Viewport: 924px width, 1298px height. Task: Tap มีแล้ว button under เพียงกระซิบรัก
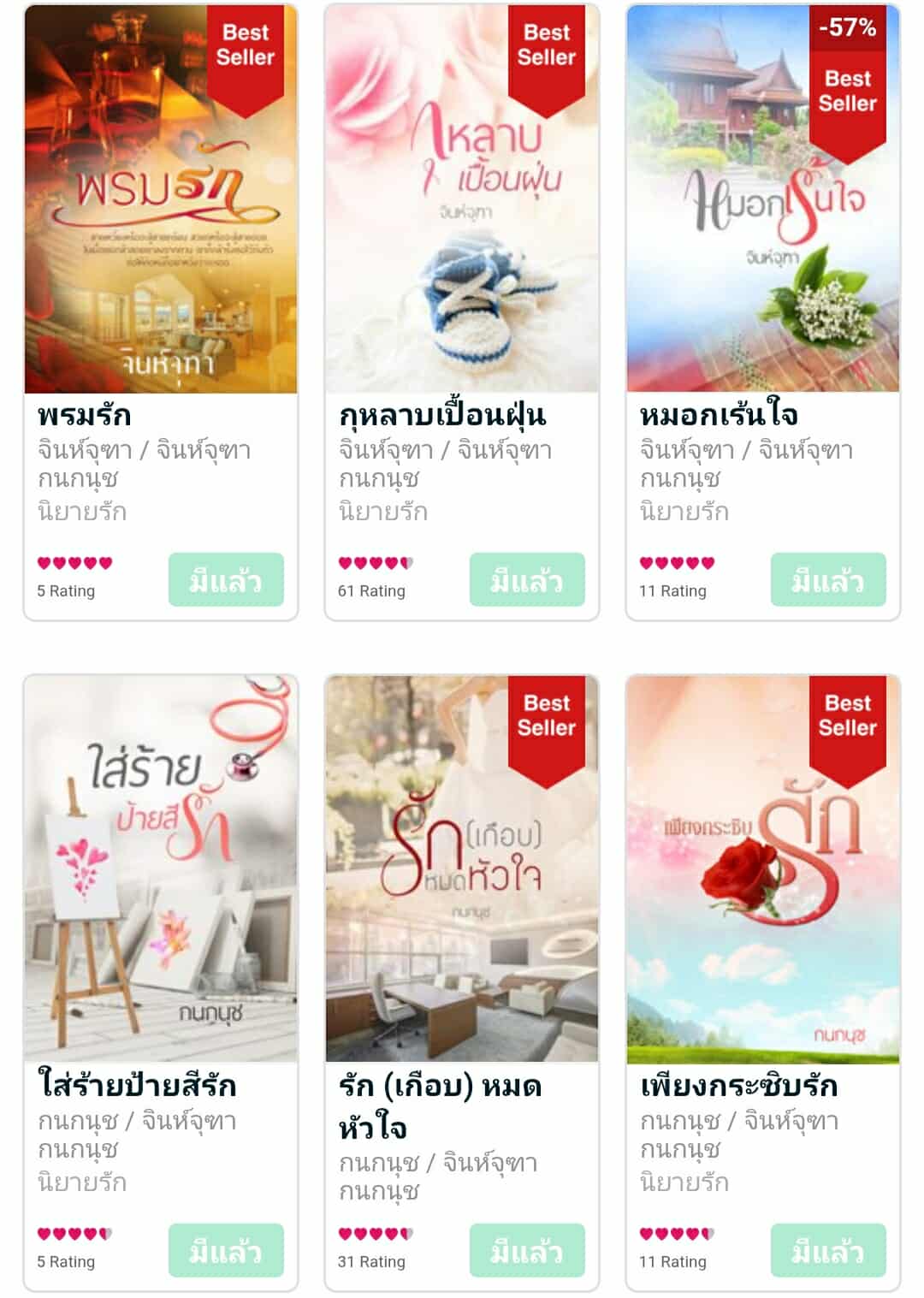coord(828,1251)
